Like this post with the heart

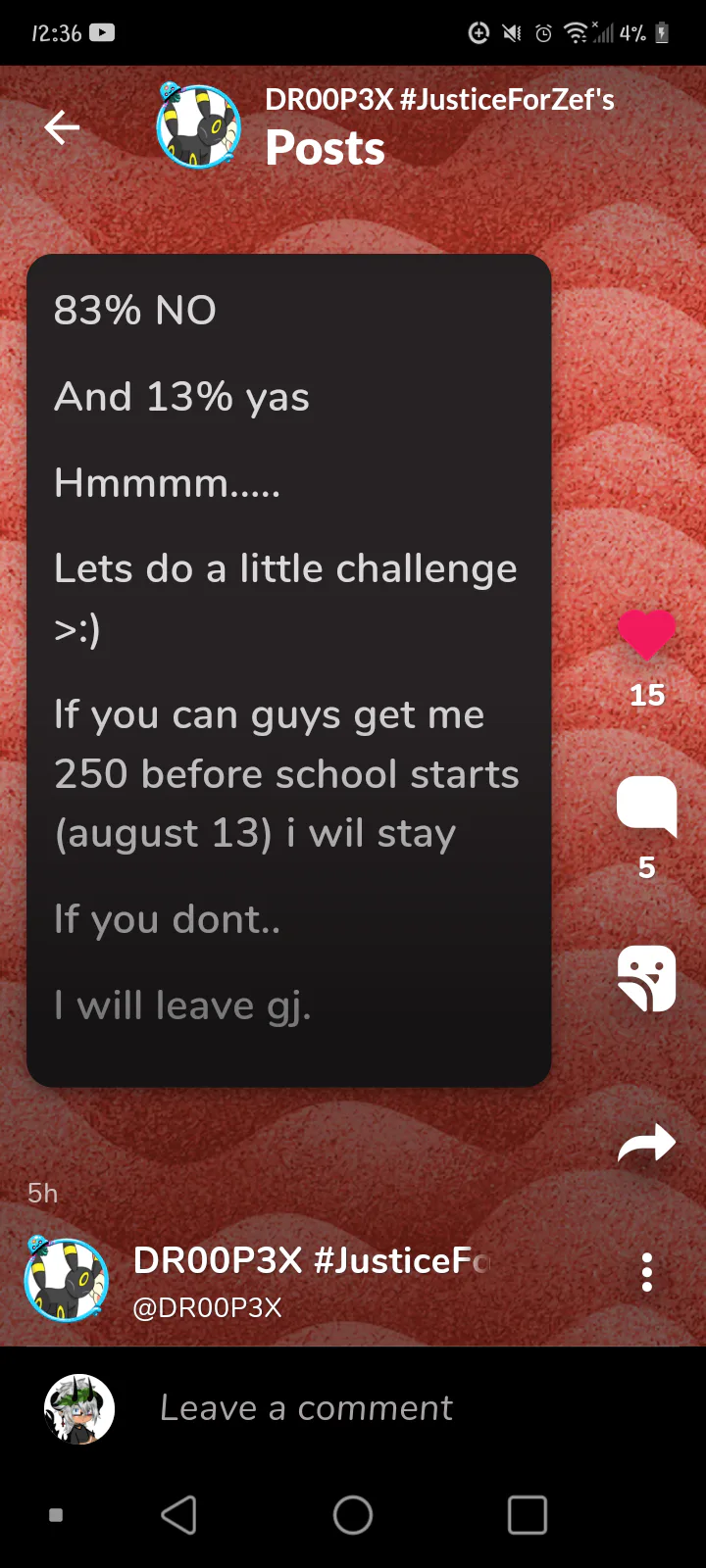click(x=647, y=633)
